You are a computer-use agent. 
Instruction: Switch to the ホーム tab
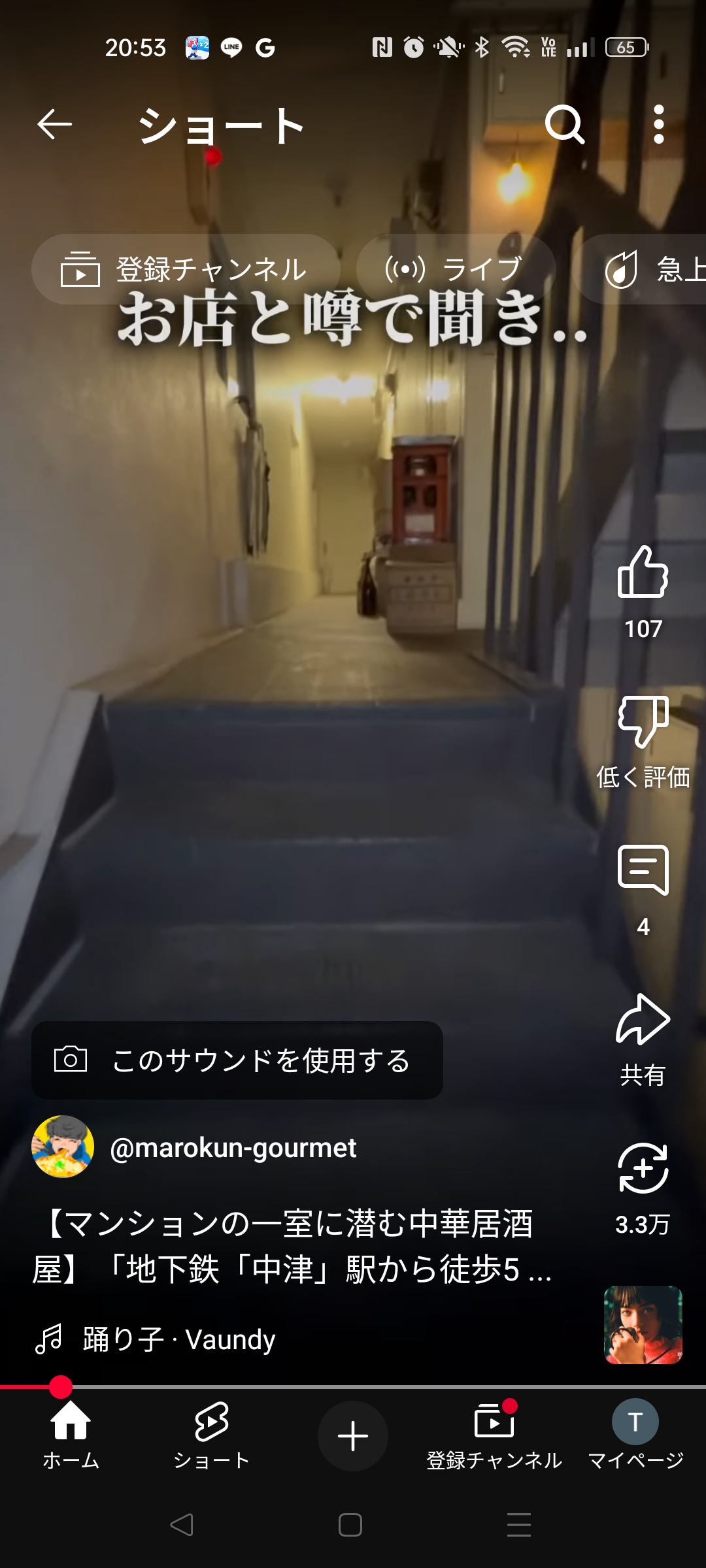[71, 1435]
